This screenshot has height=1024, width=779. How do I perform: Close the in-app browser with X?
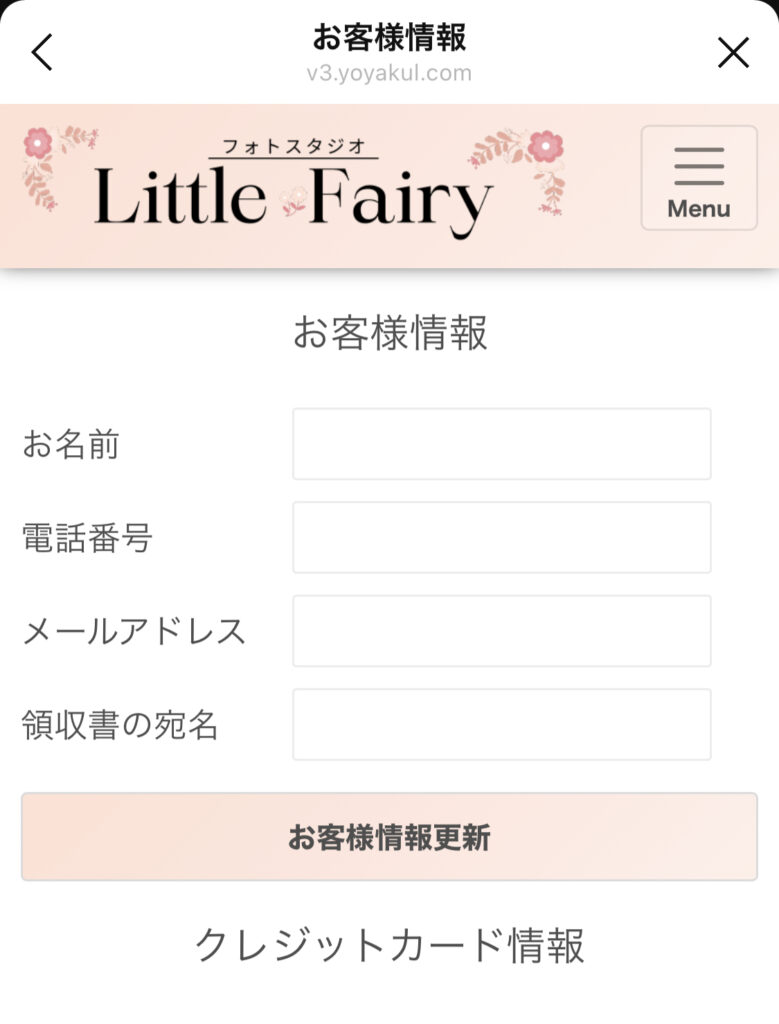733,52
